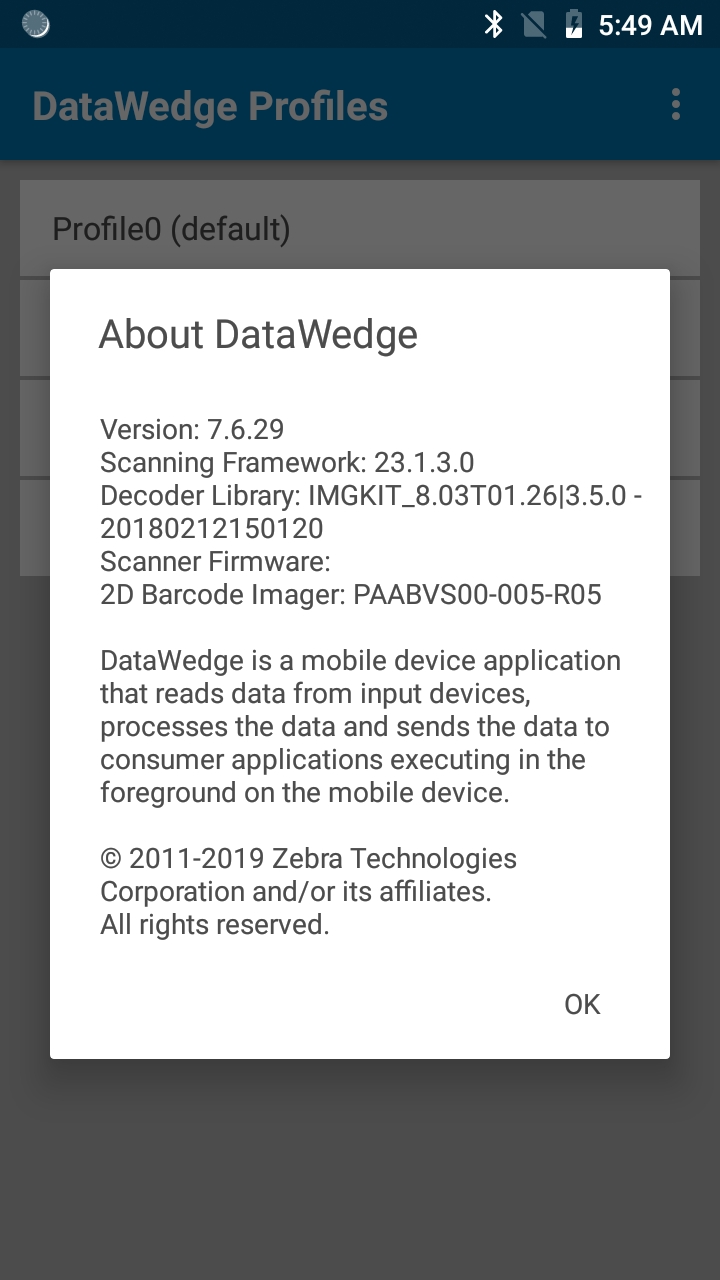Dismiss the About DataWedge dialog with OK

(x=582, y=1004)
